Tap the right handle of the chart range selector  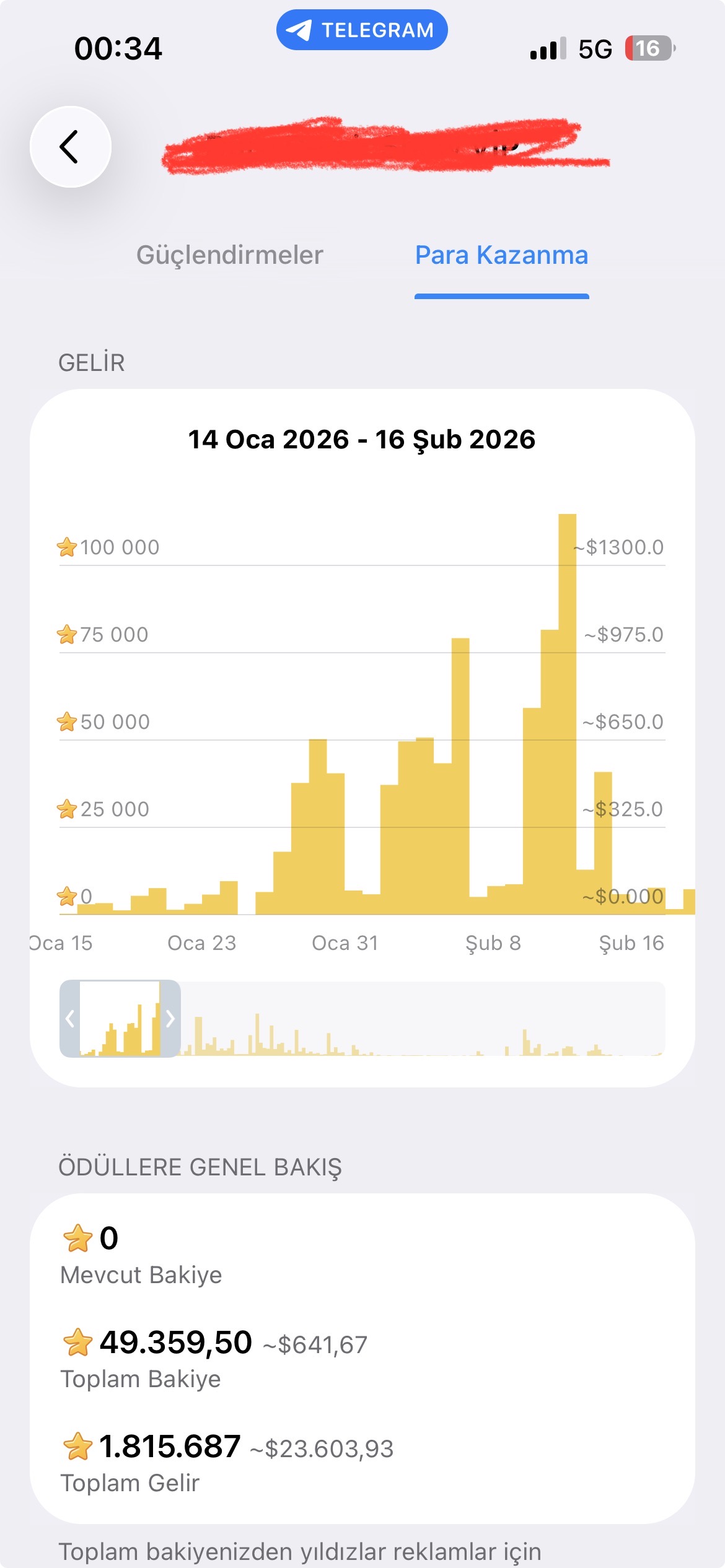pyautogui.click(x=170, y=1019)
